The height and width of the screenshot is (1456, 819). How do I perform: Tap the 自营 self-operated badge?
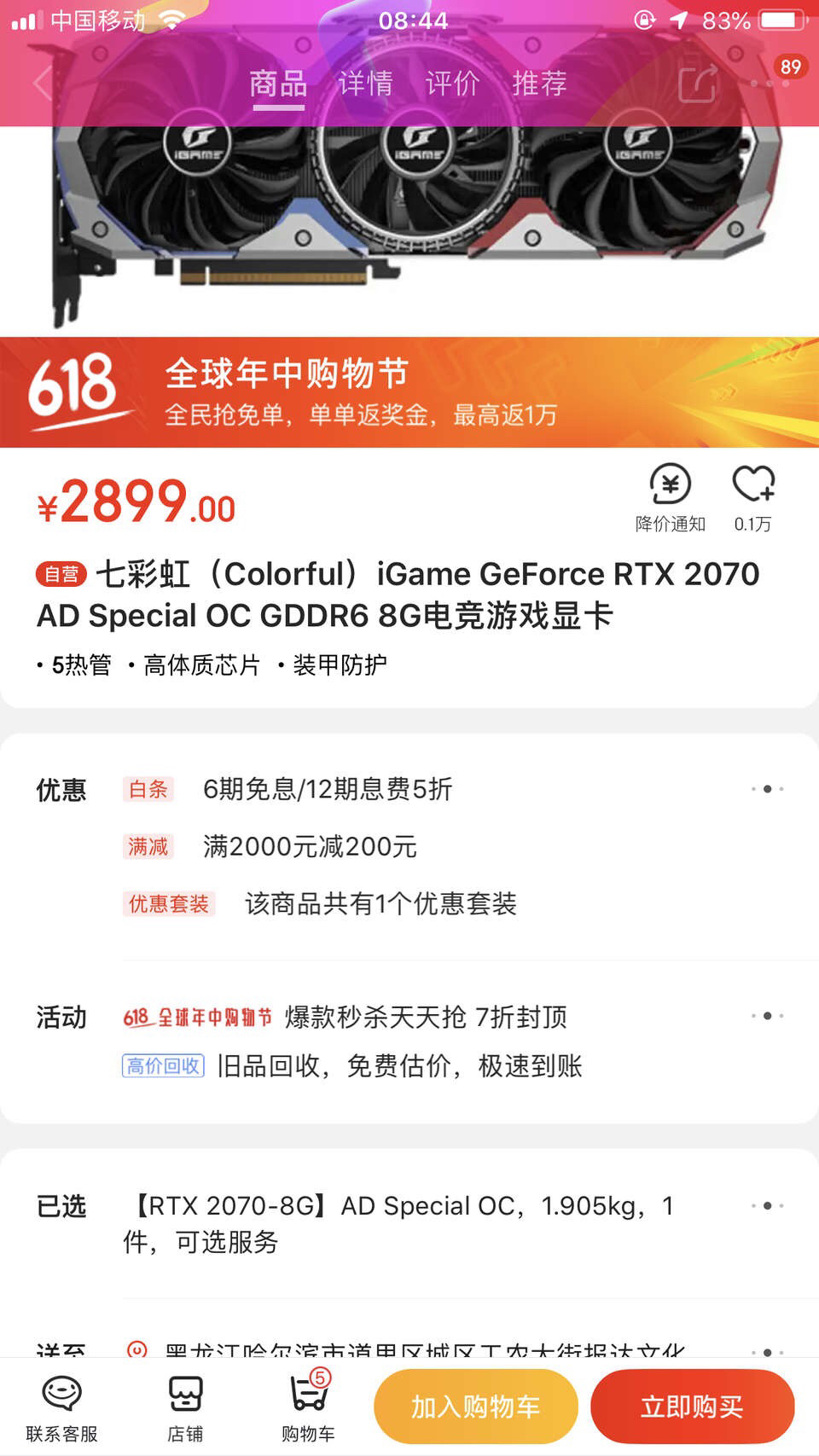tap(60, 573)
